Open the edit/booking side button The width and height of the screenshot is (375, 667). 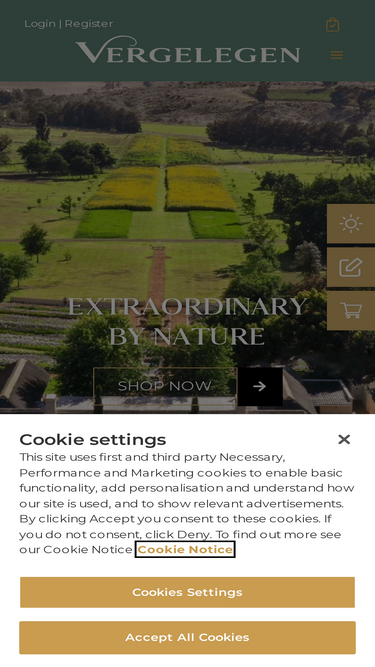[x=351, y=267]
